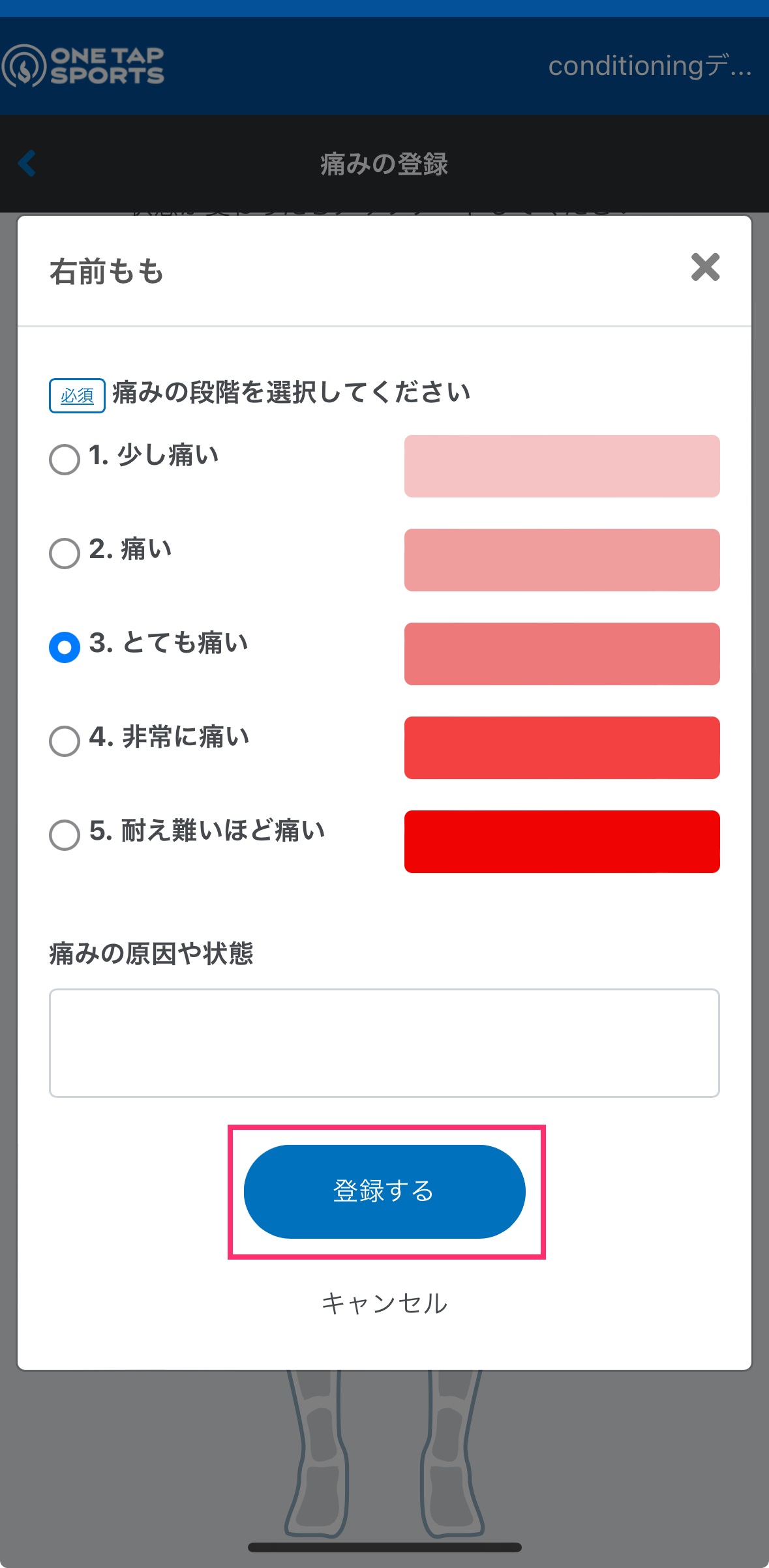This screenshot has height=1568, width=769.
Task: Focus the 痛みの原因や状態 text field
Action: [x=384, y=1043]
